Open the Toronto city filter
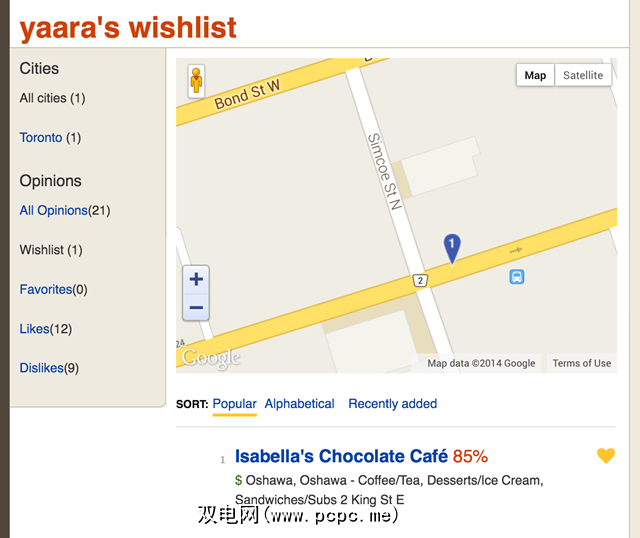Viewport: 640px width, 538px height. pos(41,138)
